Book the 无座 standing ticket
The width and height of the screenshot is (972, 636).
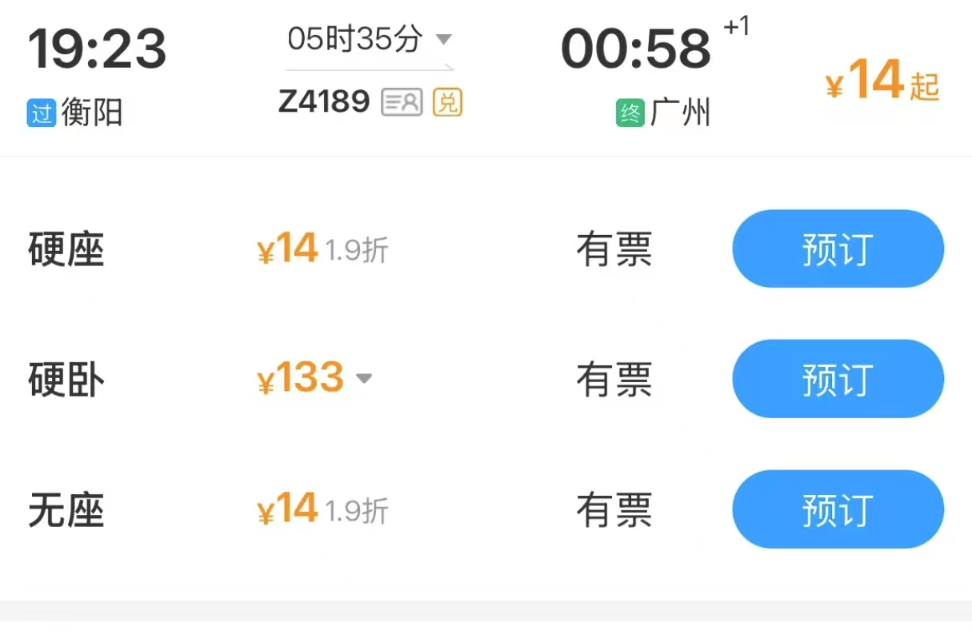pos(837,509)
